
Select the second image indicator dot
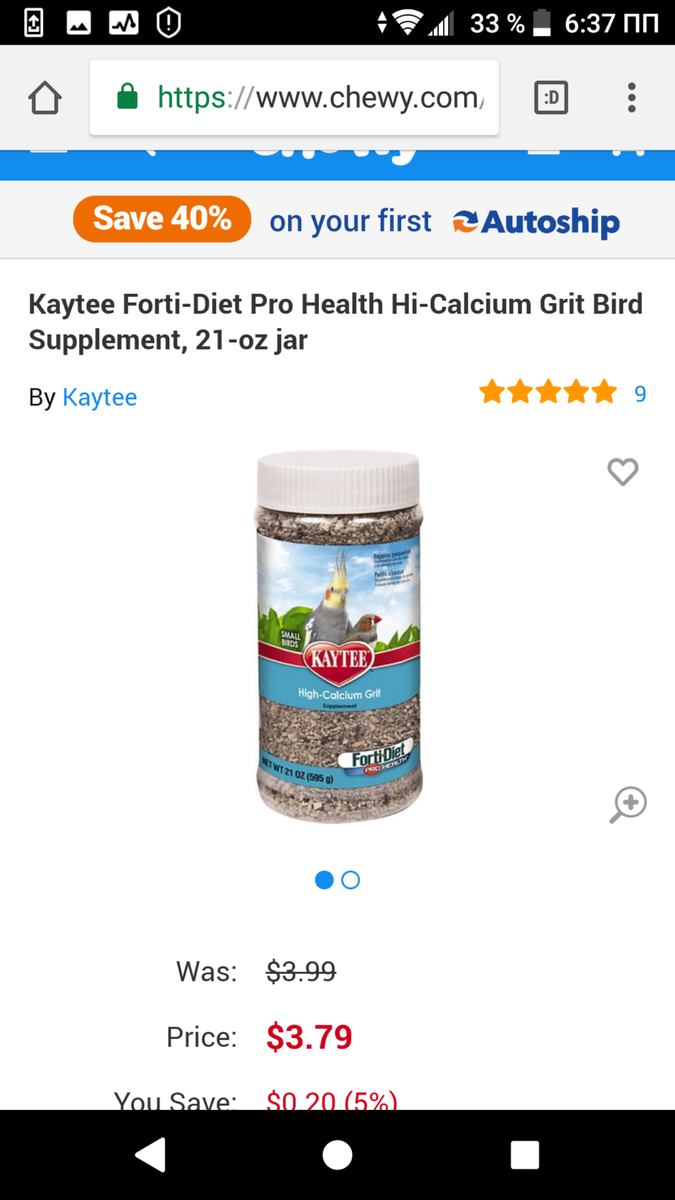point(350,880)
